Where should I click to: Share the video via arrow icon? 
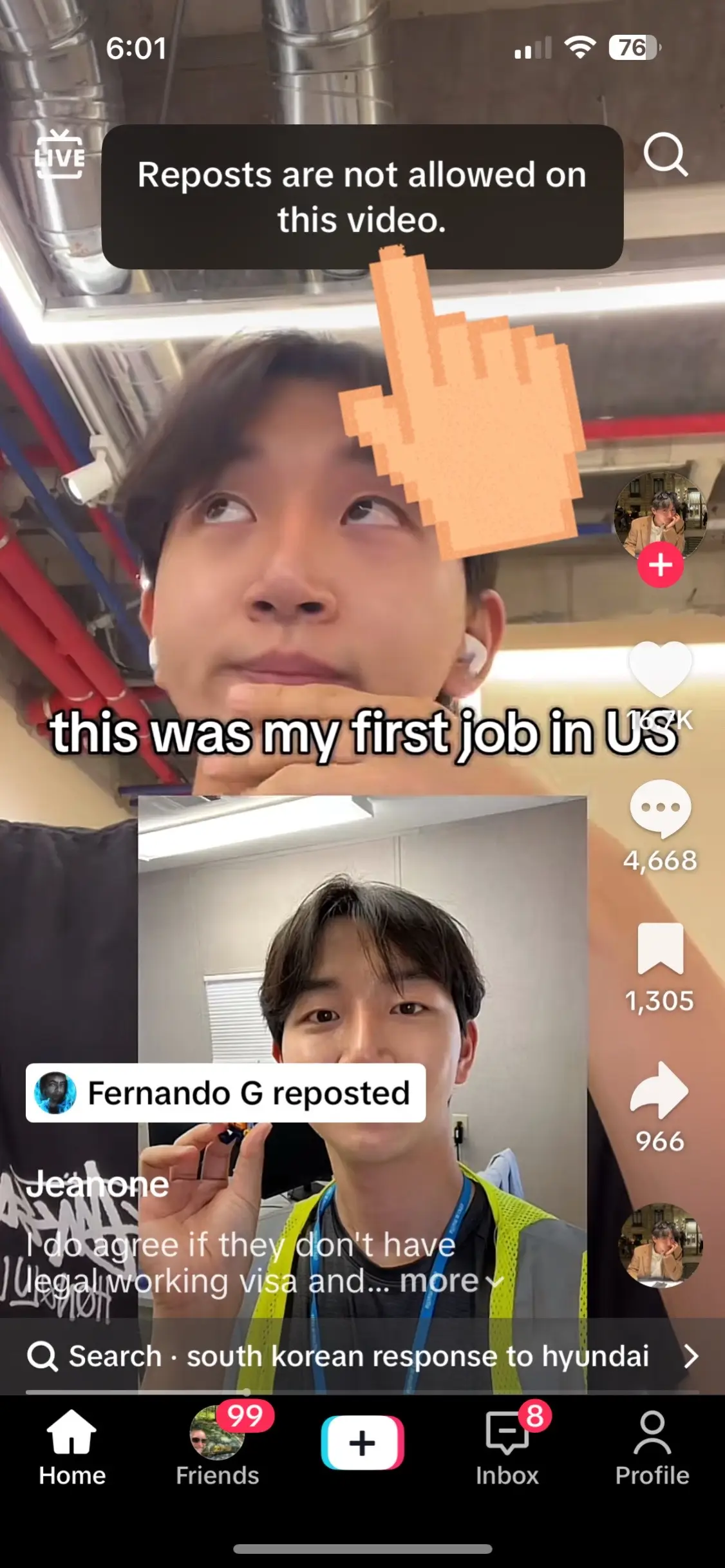point(660,1090)
